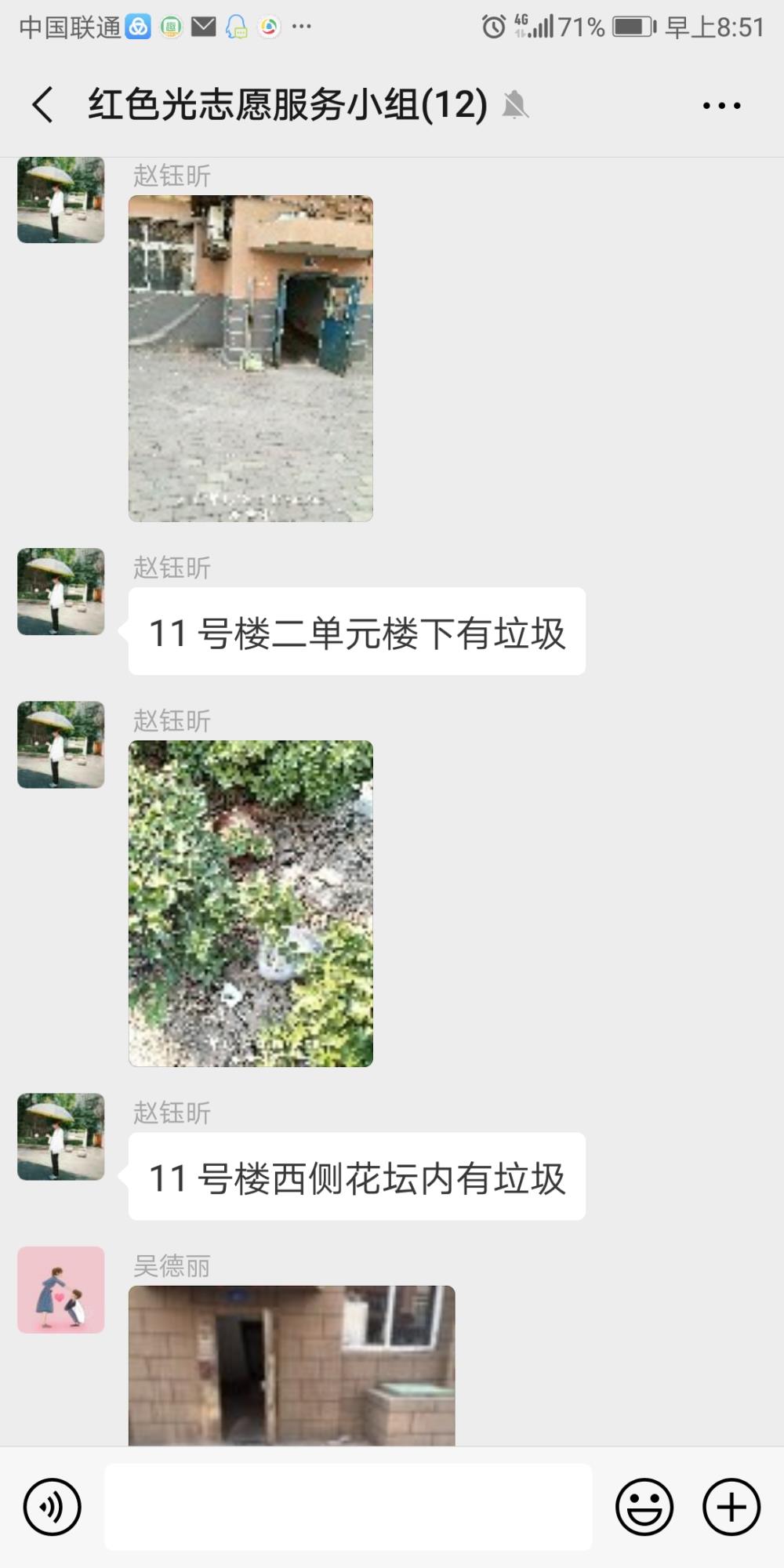Tap the message text field
The image size is (784, 1568).
click(x=348, y=1507)
